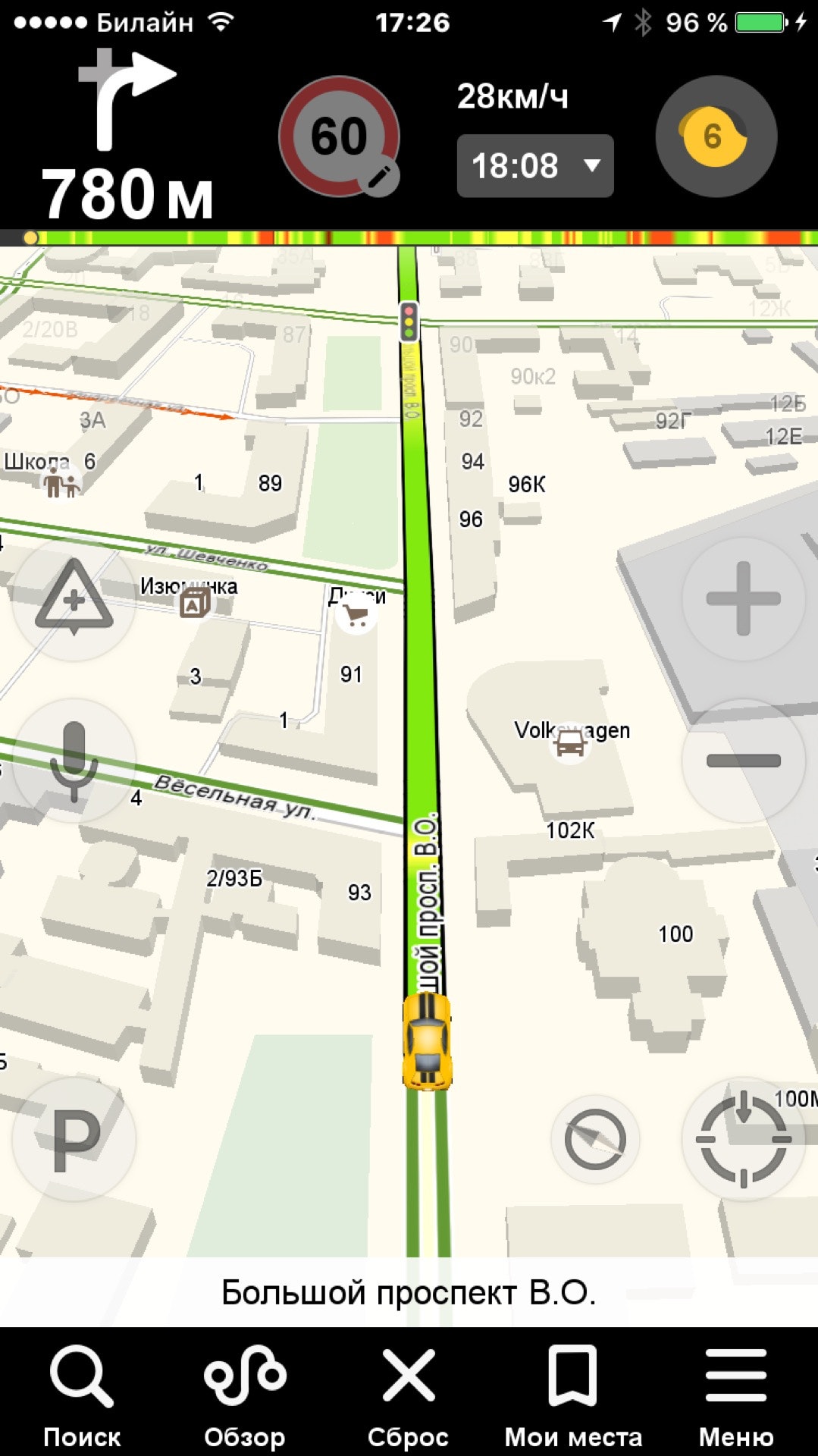Center map on current location

pos(743,1139)
